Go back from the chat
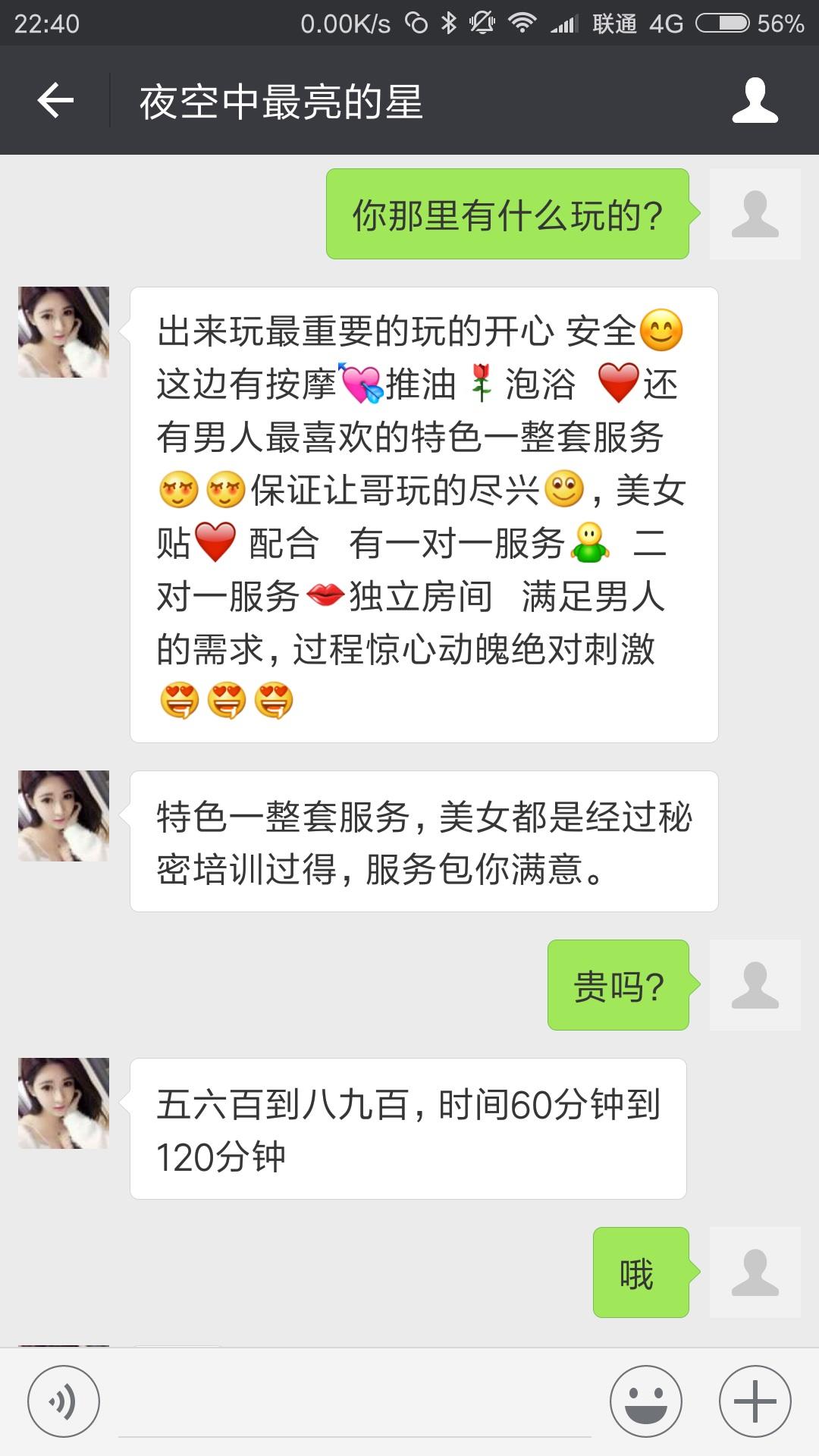 tap(55, 100)
